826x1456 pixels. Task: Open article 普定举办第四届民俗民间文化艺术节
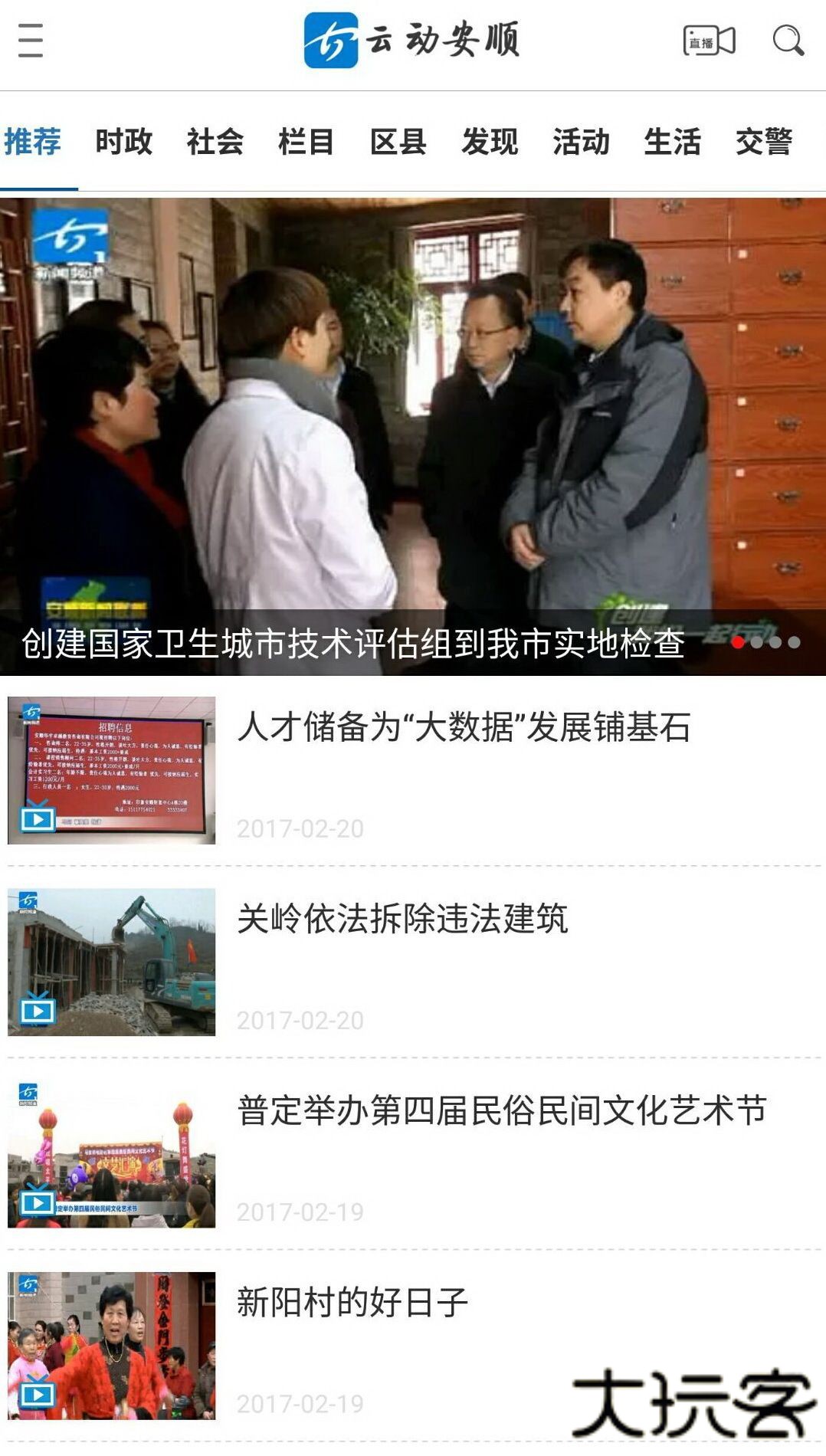tap(502, 1110)
